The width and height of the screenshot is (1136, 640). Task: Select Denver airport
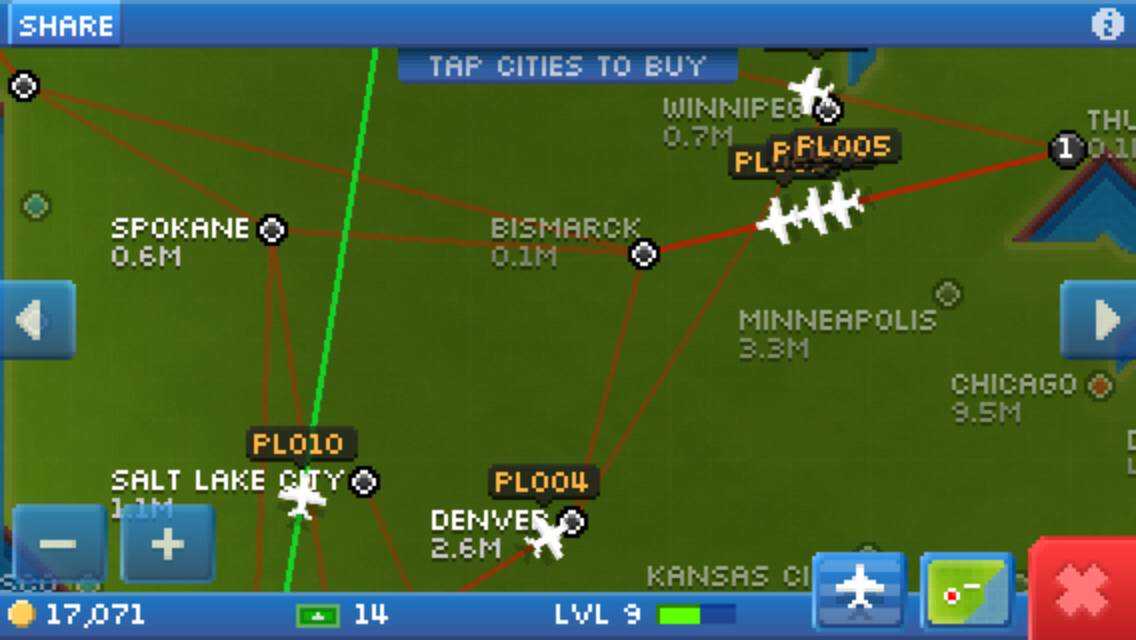(x=572, y=521)
